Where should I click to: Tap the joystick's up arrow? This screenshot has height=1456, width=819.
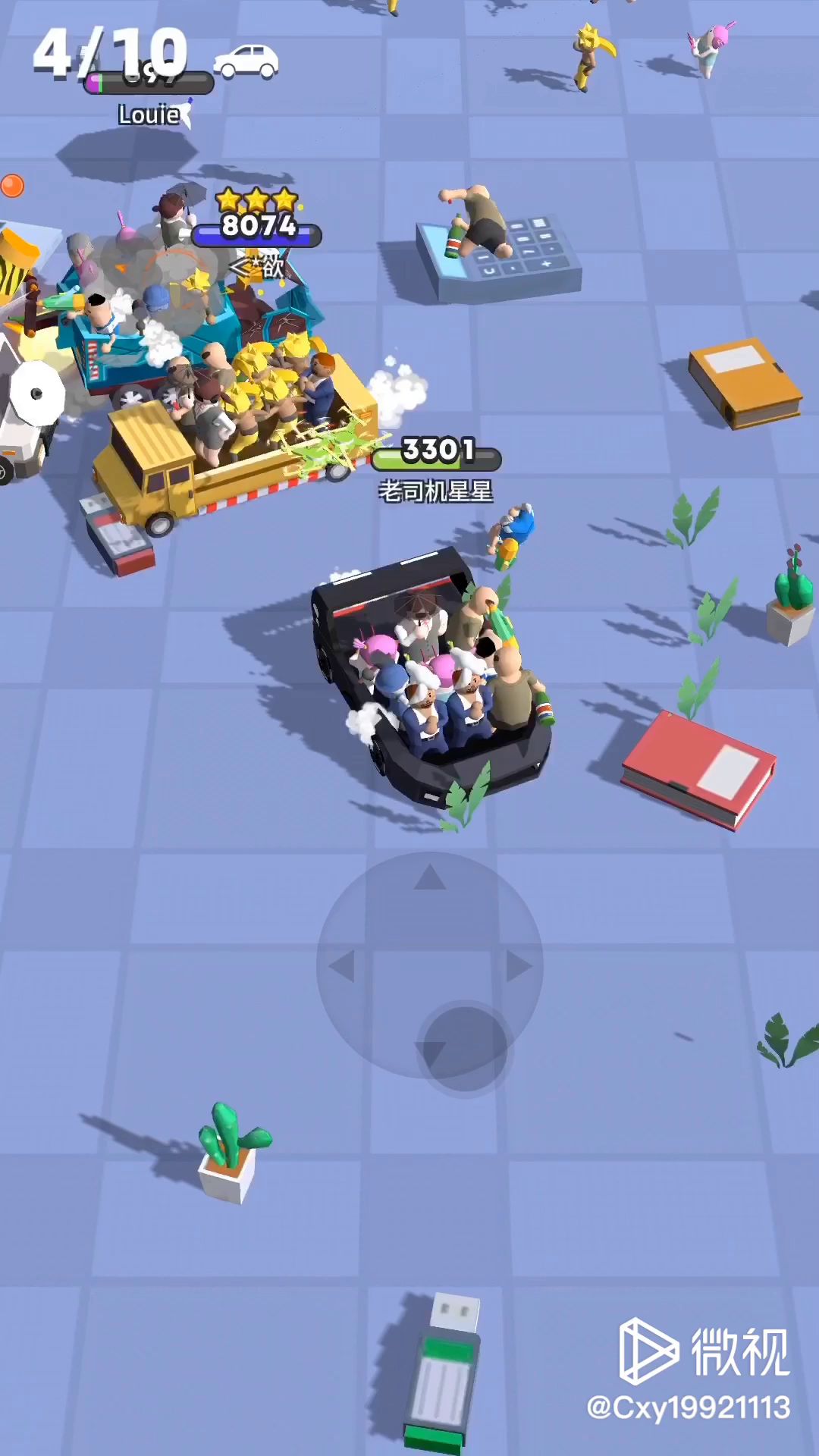(x=430, y=877)
